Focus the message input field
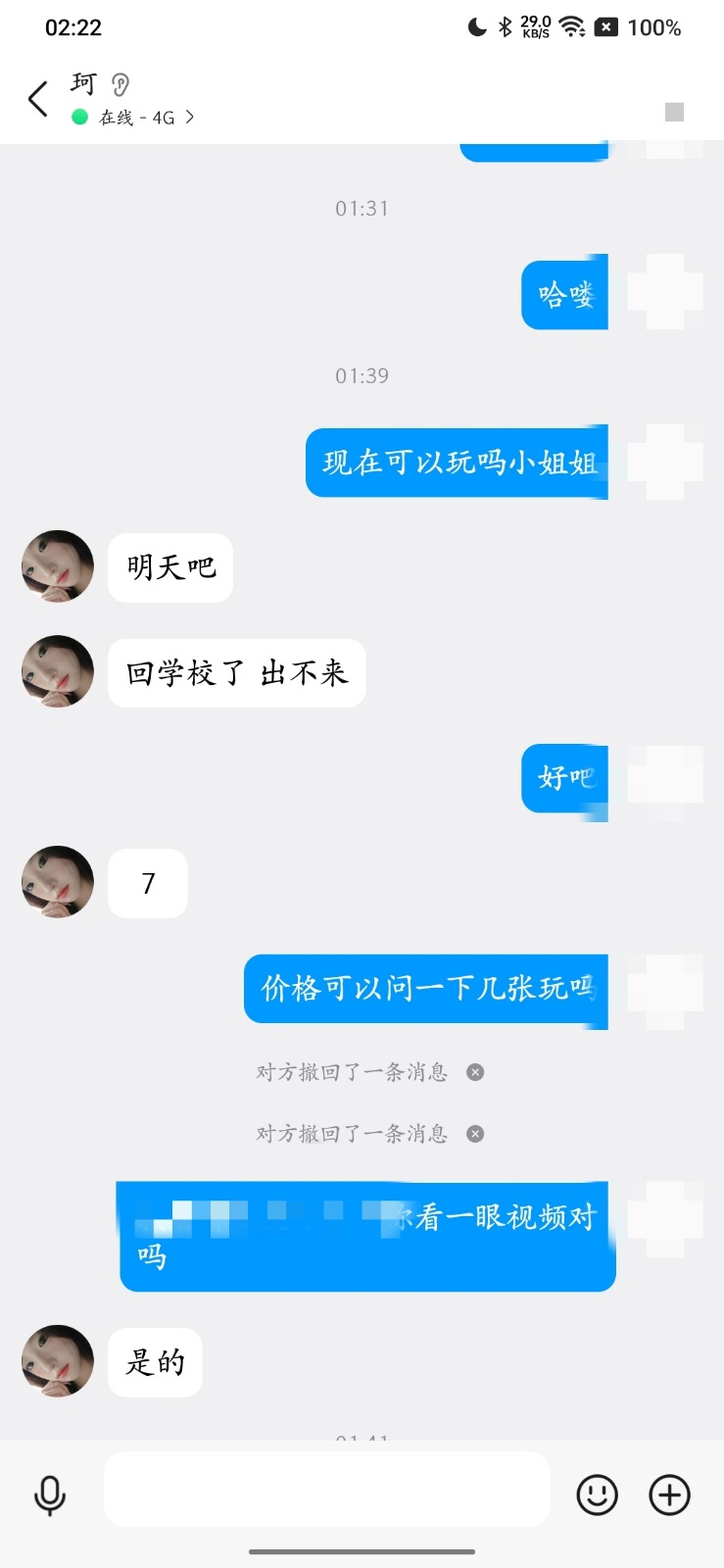The height and width of the screenshot is (1568, 724). click(x=326, y=1490)
